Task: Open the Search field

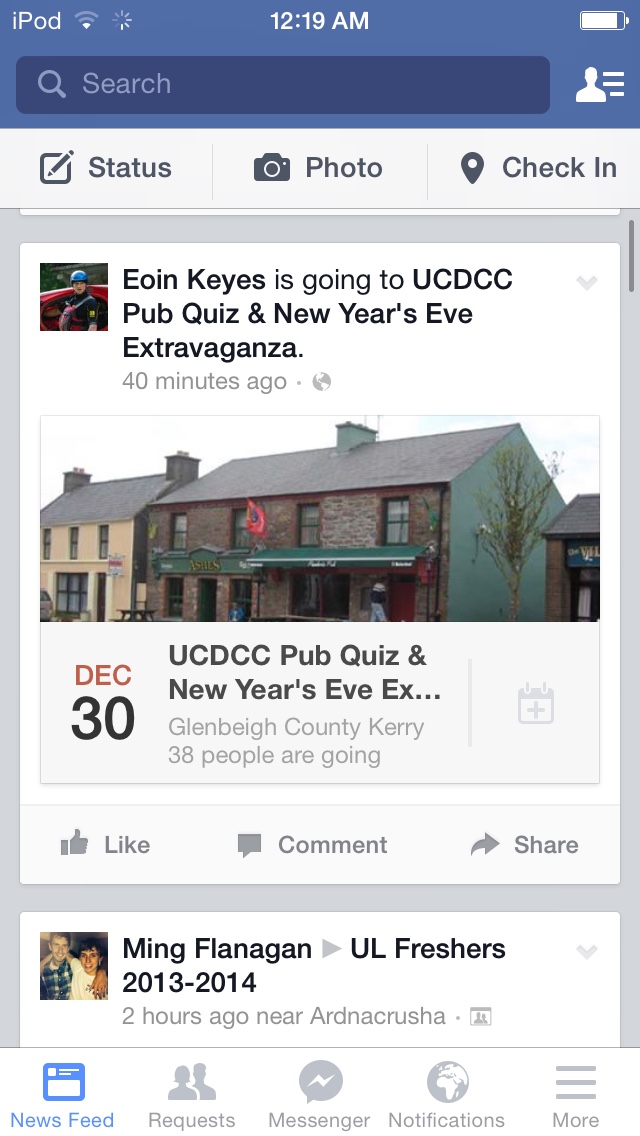Action: click(283, 84)
